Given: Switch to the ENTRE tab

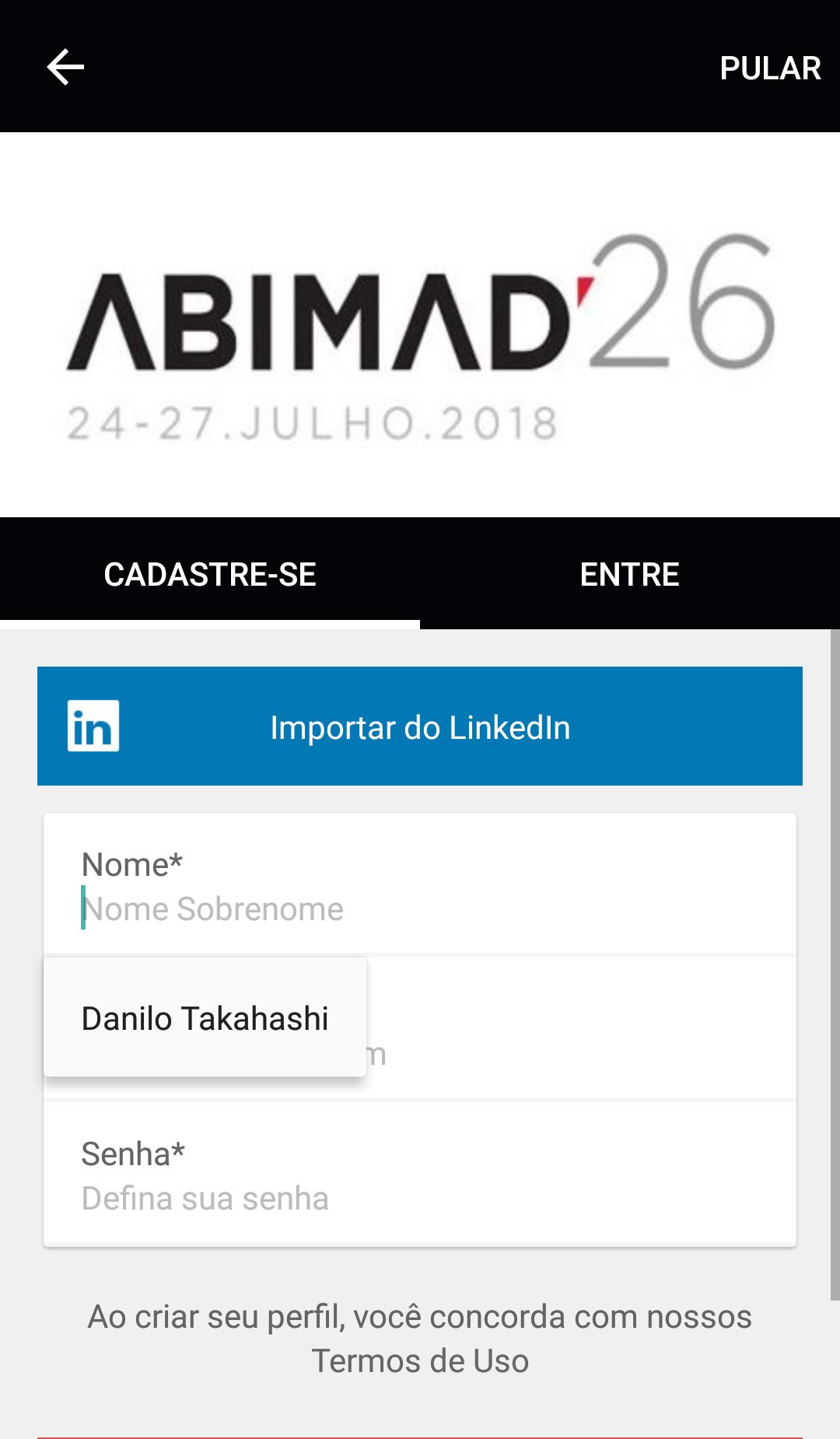Looking at the screenshot, I should 630,575.
